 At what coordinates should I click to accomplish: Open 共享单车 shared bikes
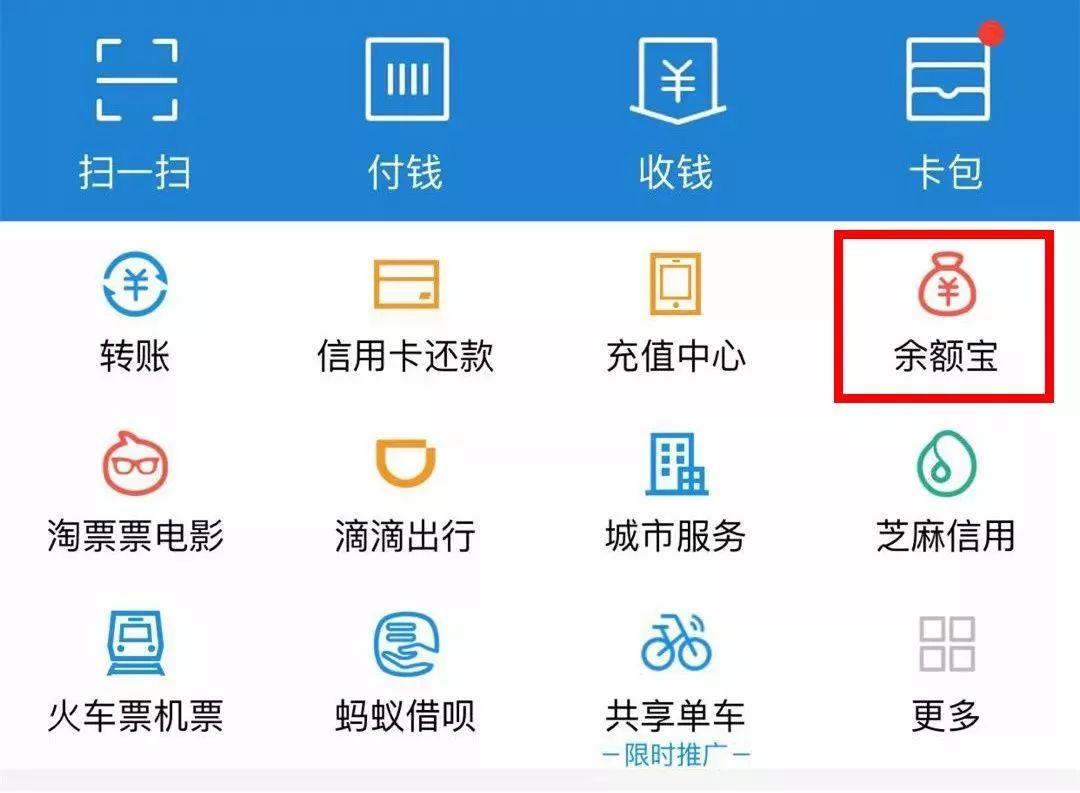click(x=676, y=675)
